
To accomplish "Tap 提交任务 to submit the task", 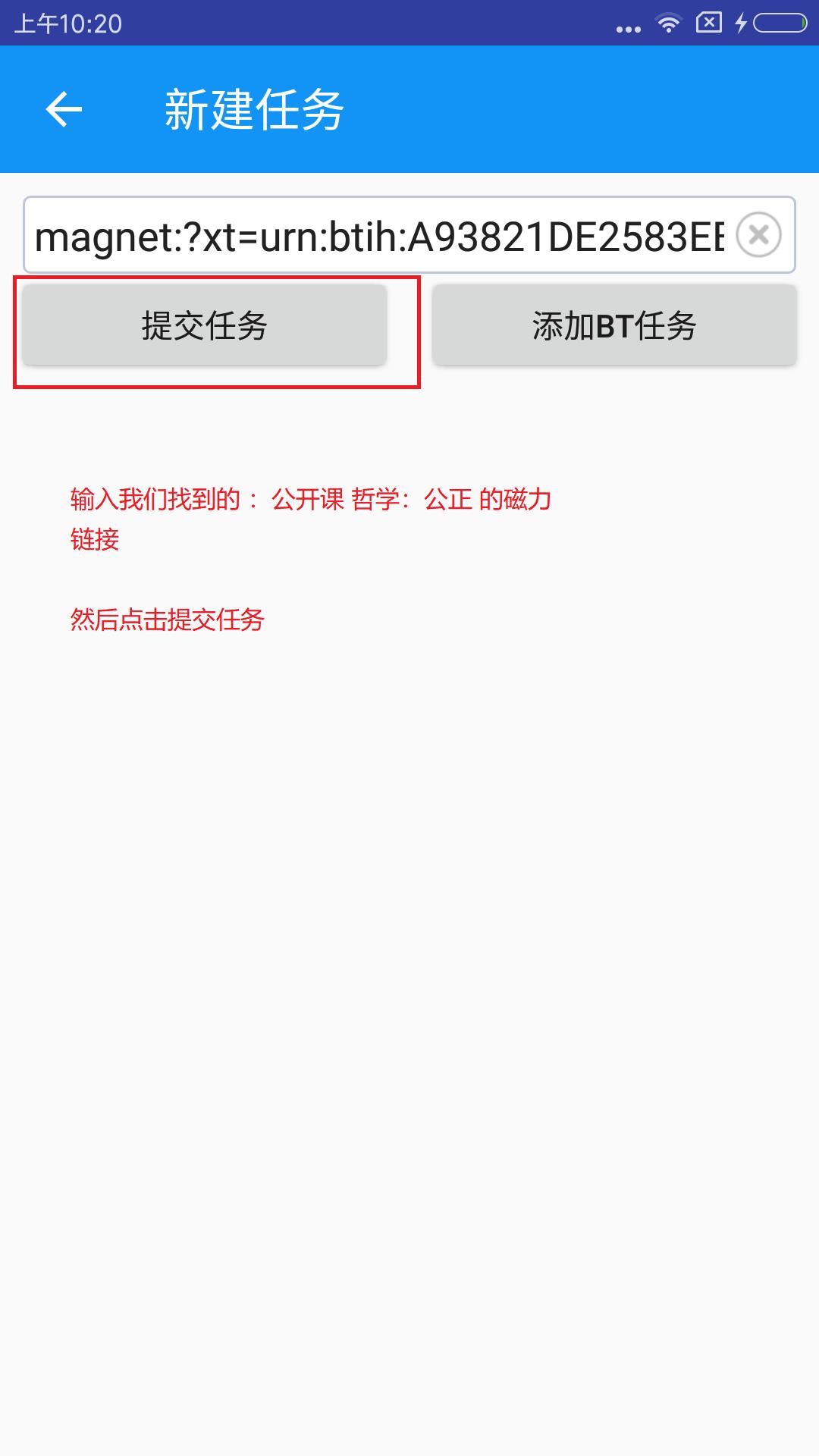I will pos(205,325).
